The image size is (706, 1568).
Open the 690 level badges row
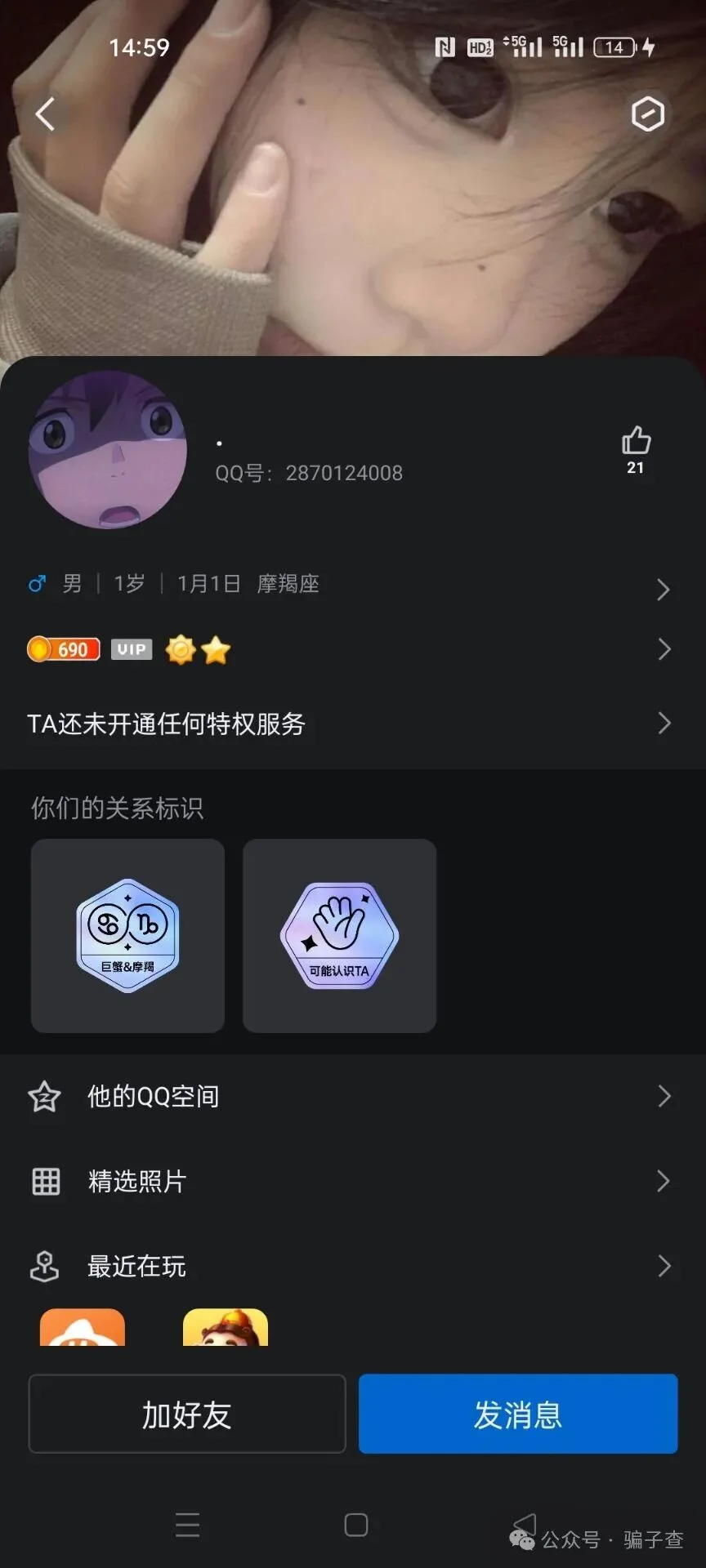coord(353,650)
